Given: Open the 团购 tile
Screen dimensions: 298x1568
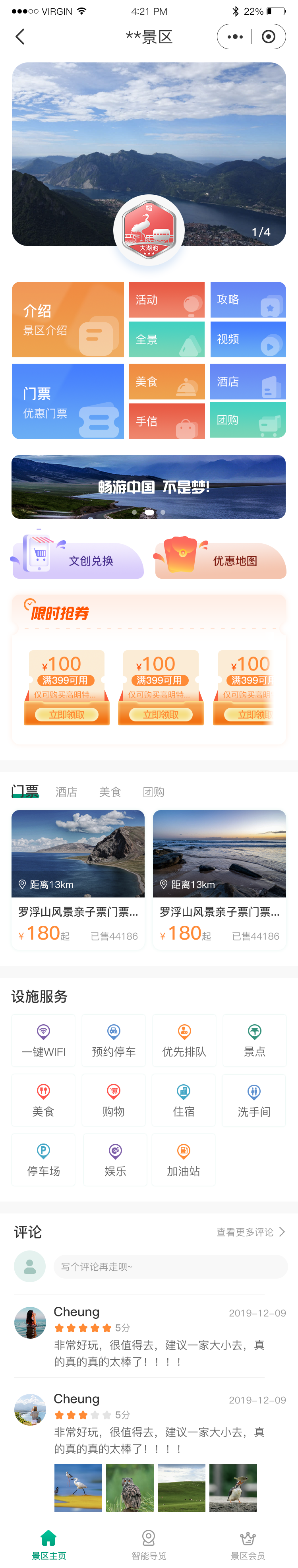Looking at the screenshot, I should pos(248,420).
